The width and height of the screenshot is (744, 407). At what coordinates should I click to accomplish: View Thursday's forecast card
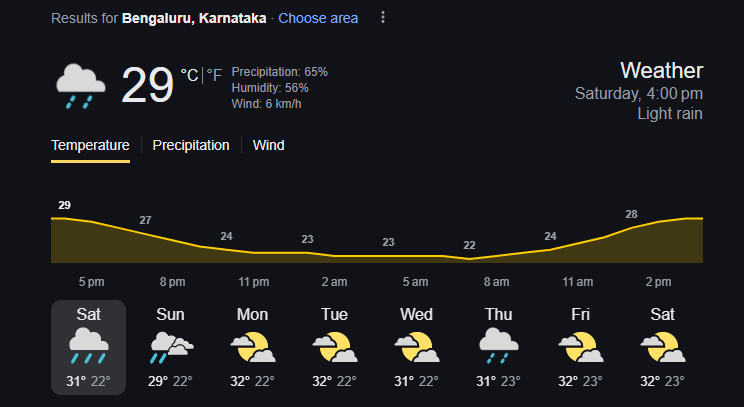tap(498, 347)
